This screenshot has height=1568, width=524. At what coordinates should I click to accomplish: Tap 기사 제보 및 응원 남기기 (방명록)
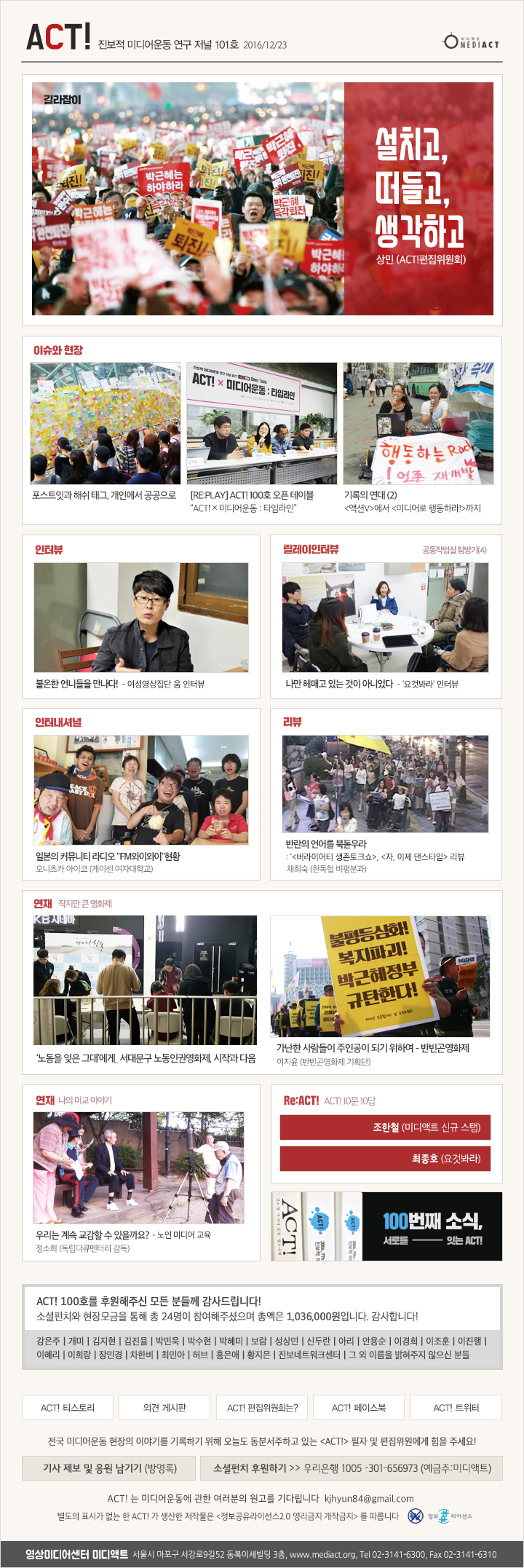tap(109, 1468)
